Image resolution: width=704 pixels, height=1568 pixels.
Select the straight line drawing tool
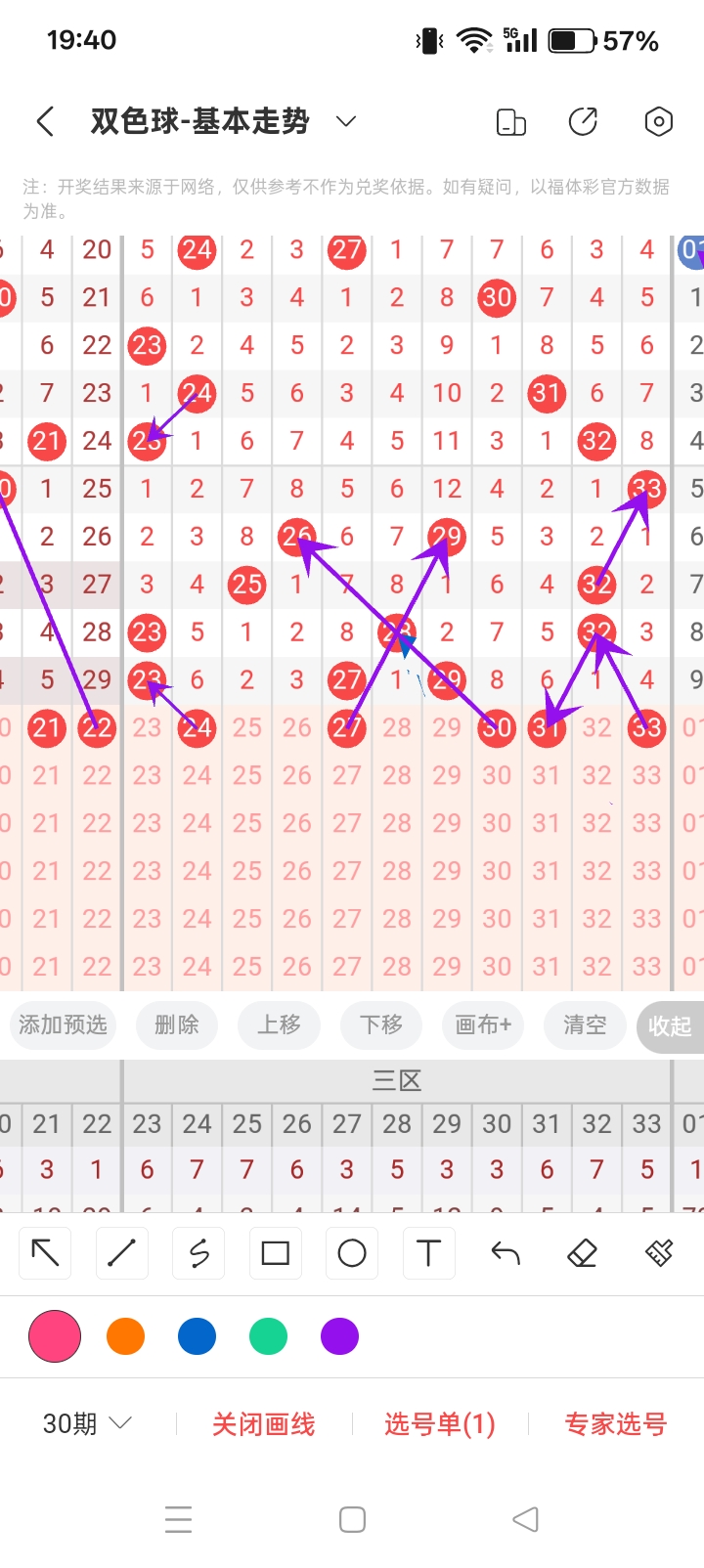(122, 1253)
